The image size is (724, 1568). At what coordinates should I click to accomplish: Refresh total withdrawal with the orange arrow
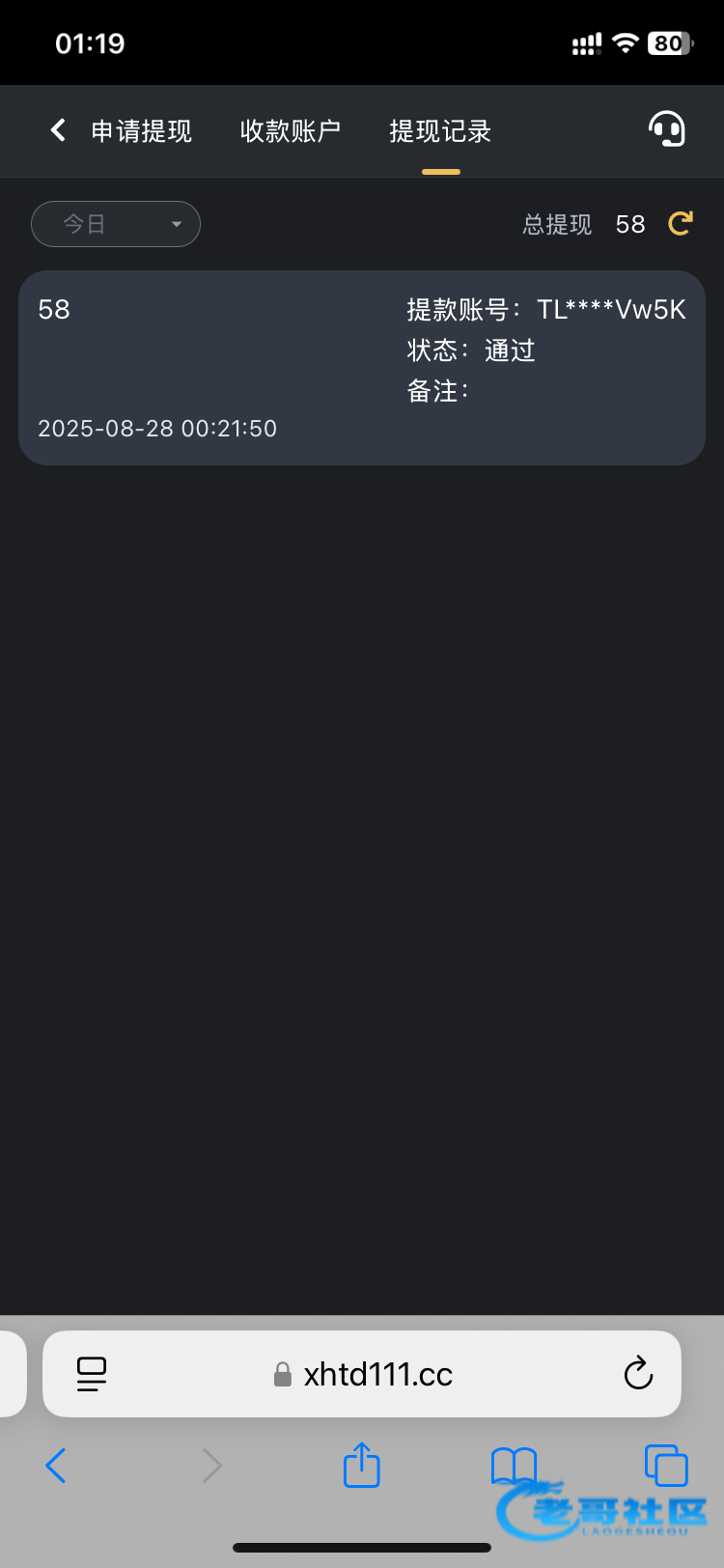point(681,224)
